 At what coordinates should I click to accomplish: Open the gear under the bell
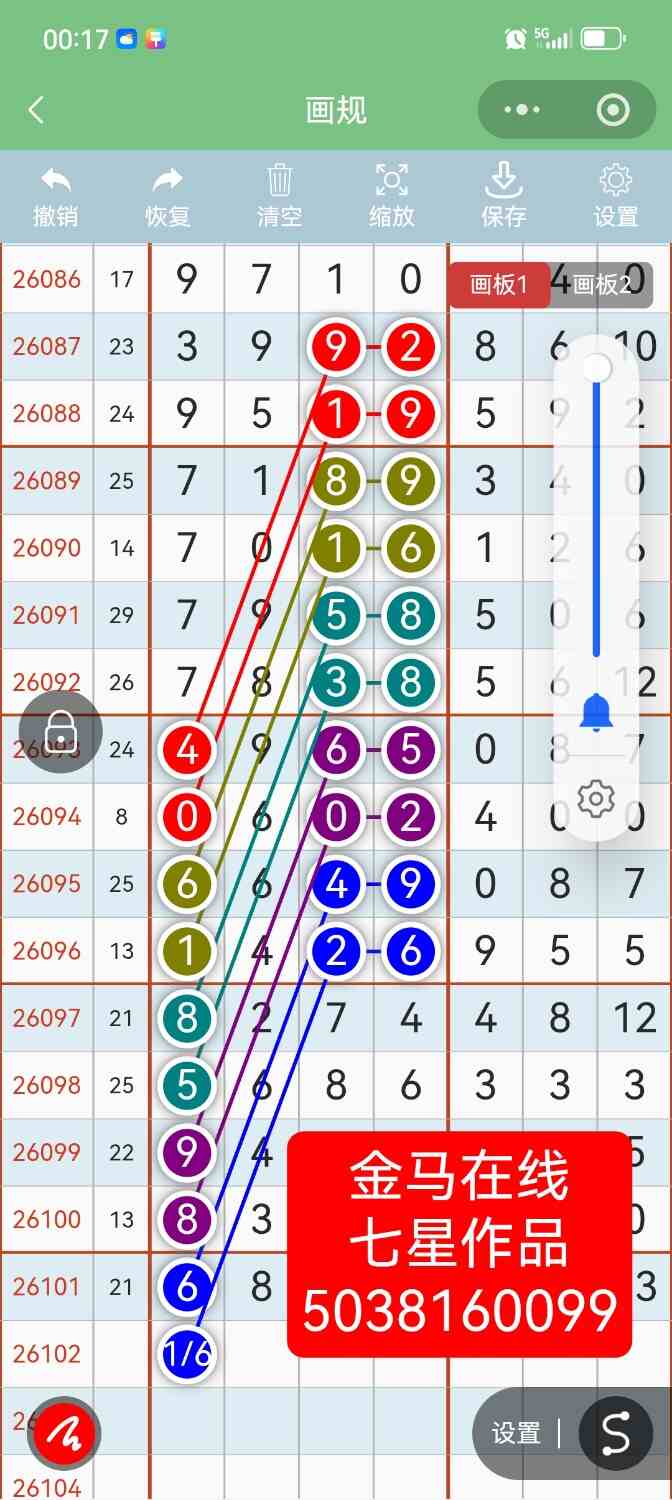(x=596, y=799)
